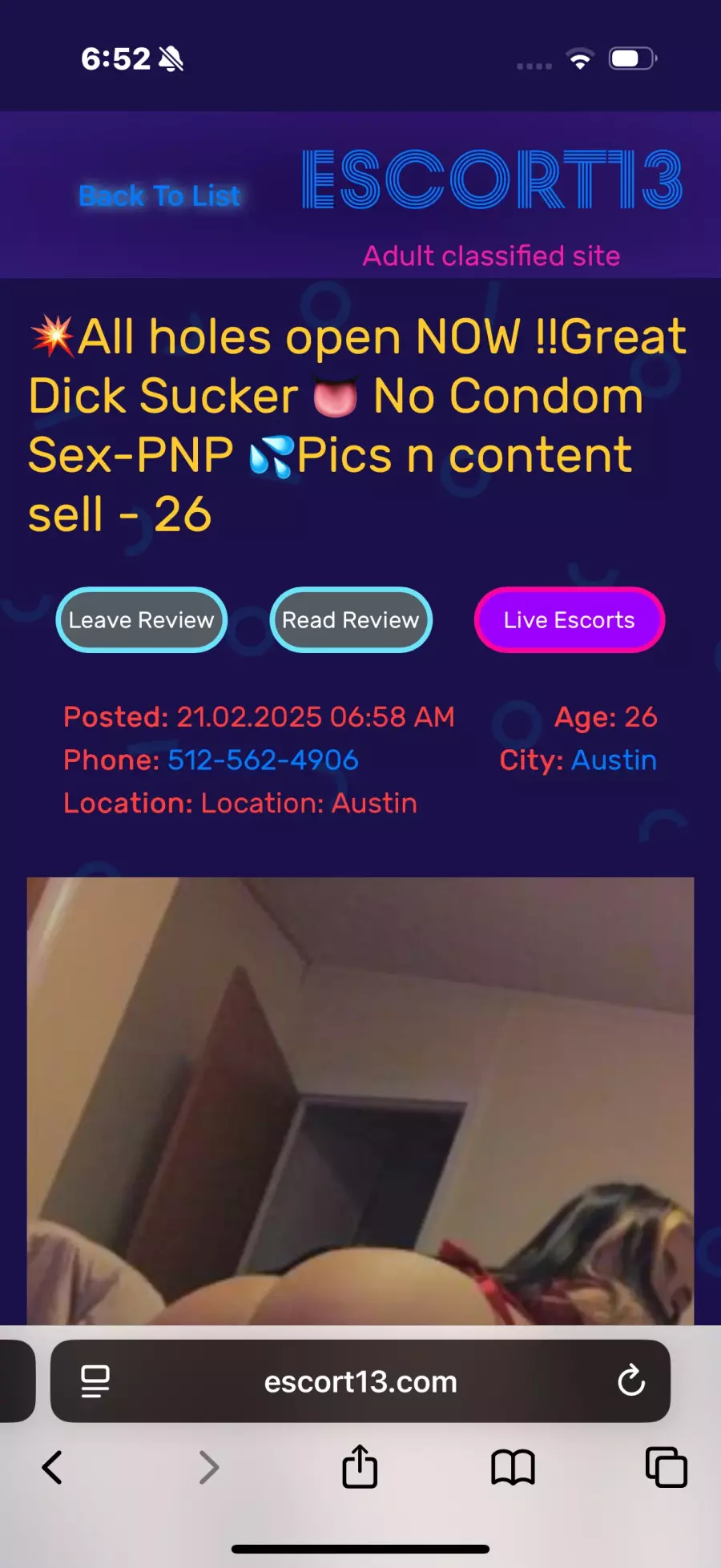721x1568 pixels.
Task: Tap the escort13.com address bar
Action: click(360, 1381)
